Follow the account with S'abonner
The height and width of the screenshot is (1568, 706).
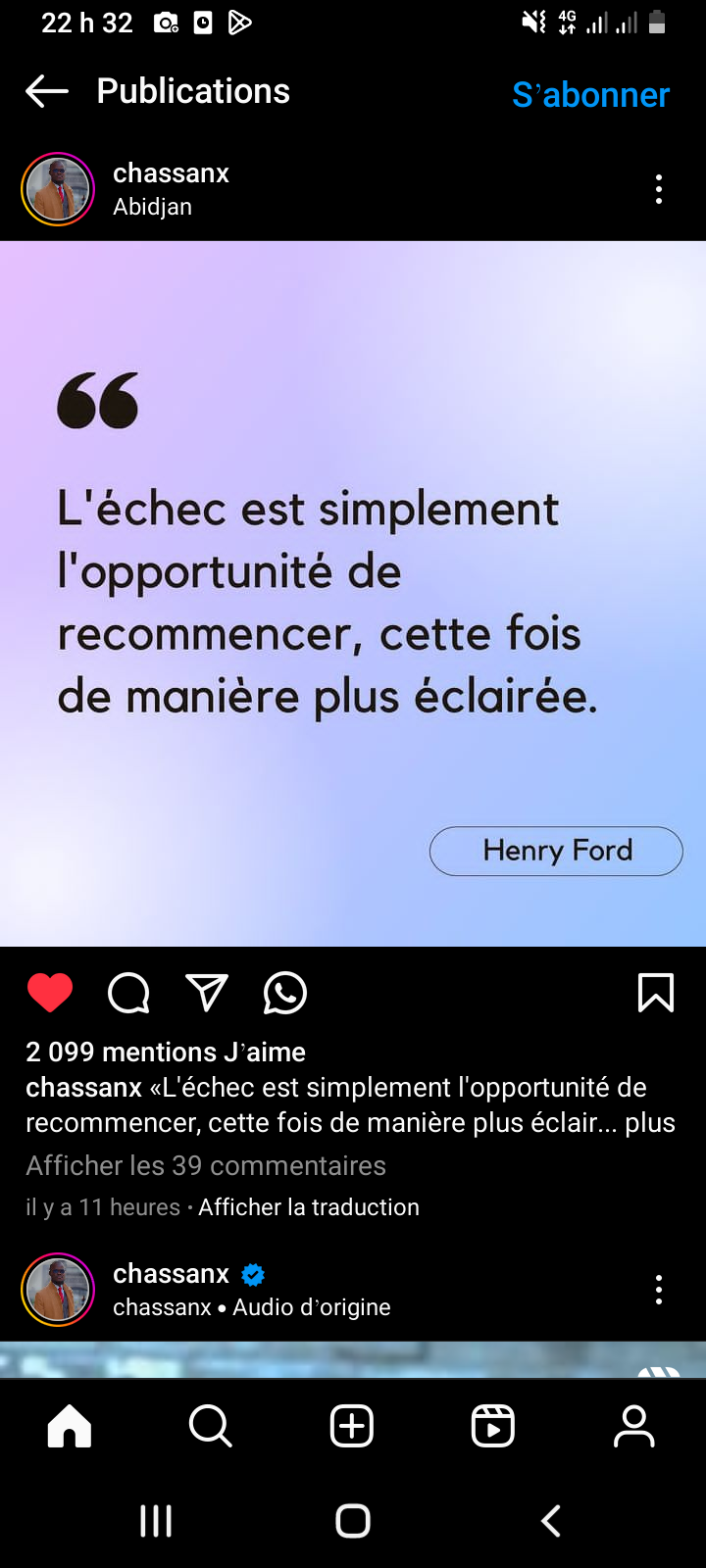click(590, 95)
